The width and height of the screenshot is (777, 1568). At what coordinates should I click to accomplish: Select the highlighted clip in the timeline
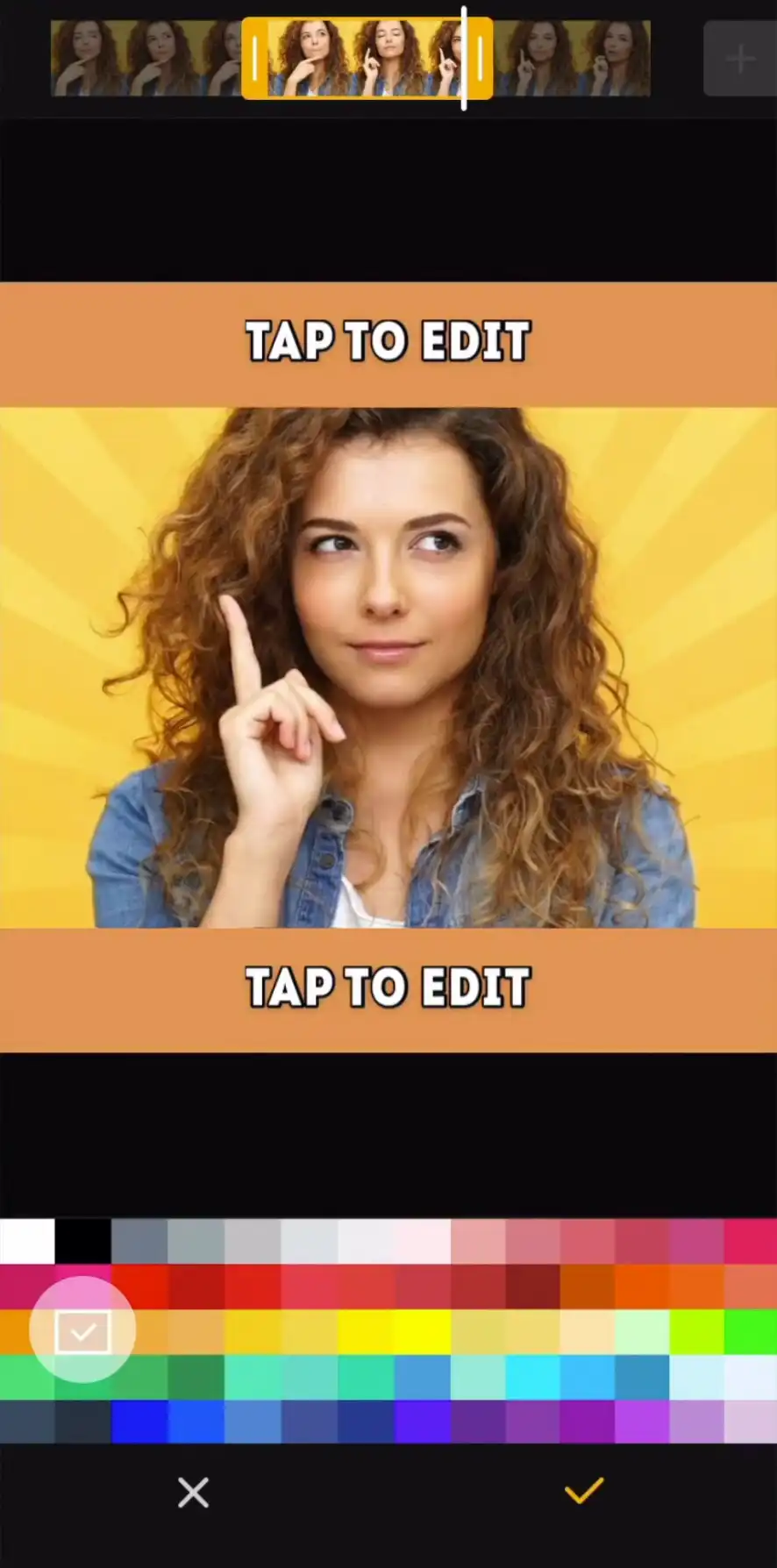click(x=367, y=59)
